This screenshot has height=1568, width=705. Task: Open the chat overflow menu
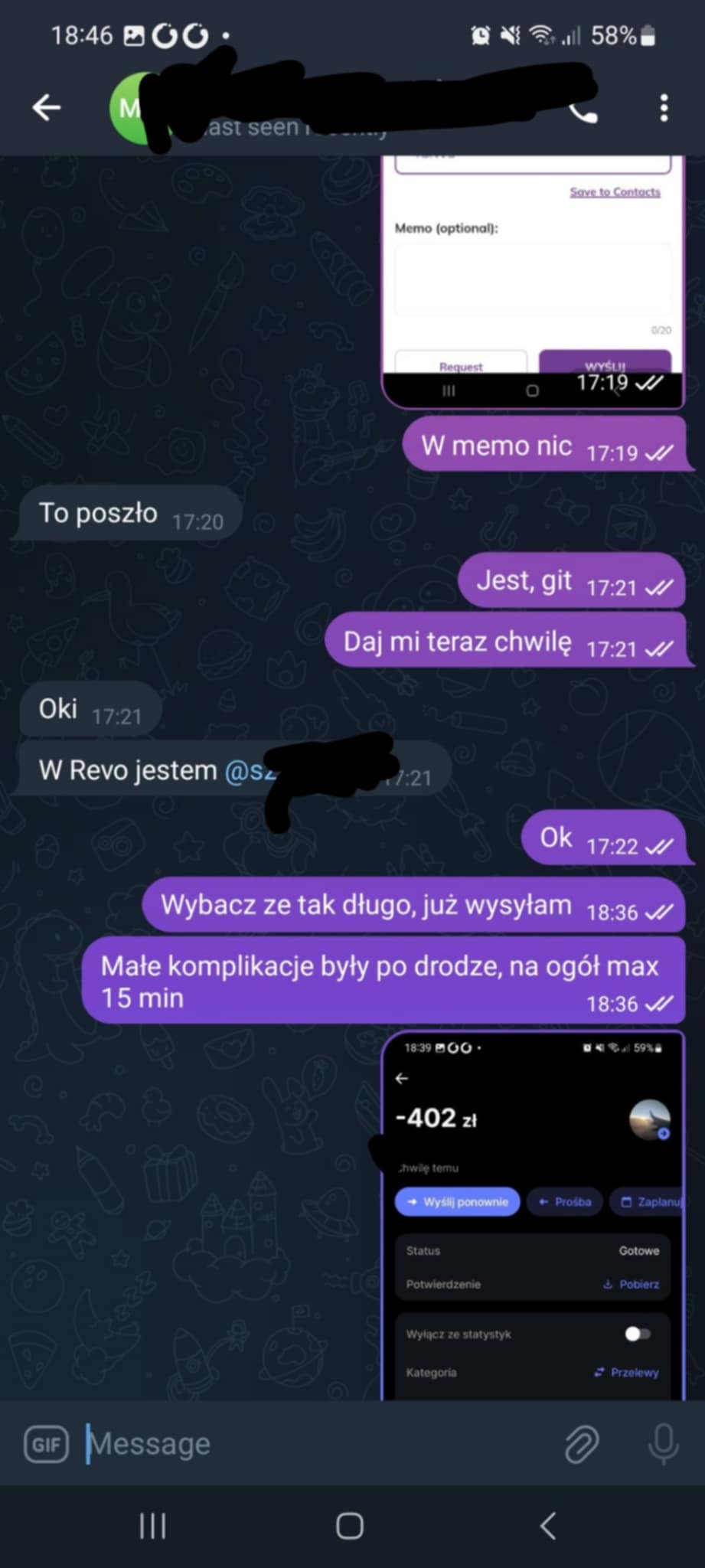pos(664,108)
